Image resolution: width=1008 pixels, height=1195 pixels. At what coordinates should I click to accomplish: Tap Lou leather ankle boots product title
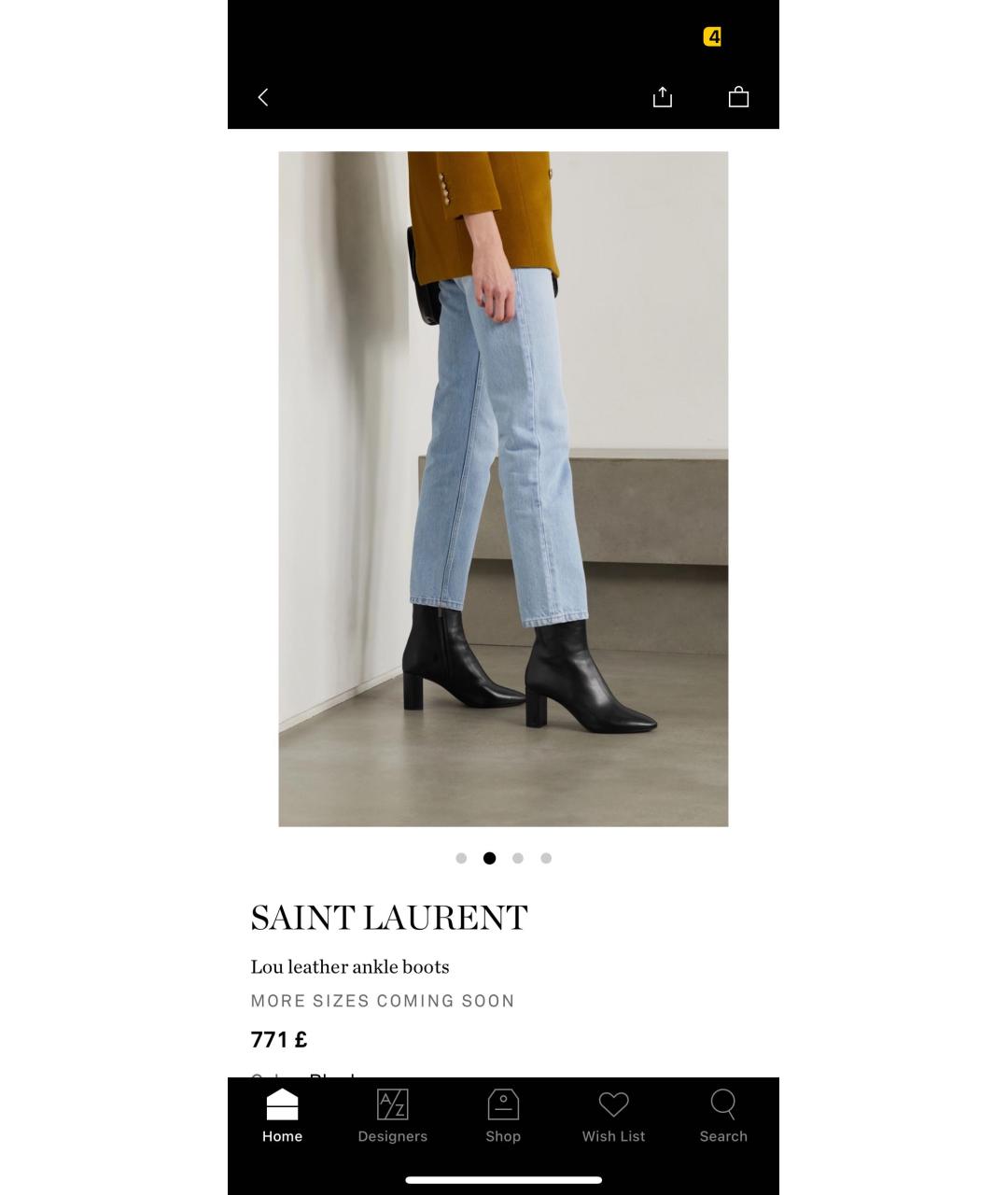[x=349, y=966]
